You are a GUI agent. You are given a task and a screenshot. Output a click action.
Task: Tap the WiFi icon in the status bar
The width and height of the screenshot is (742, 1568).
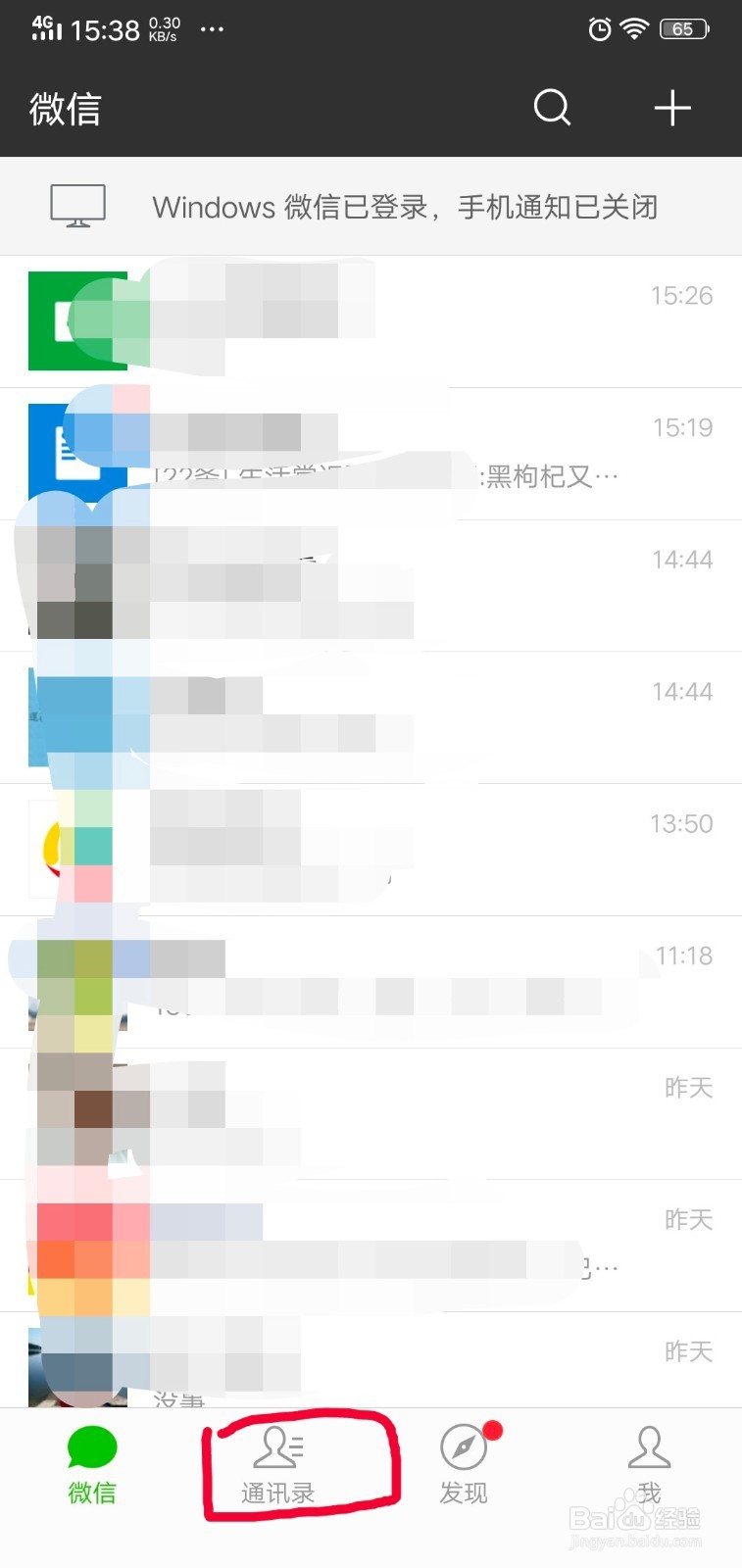pos(635,29)
